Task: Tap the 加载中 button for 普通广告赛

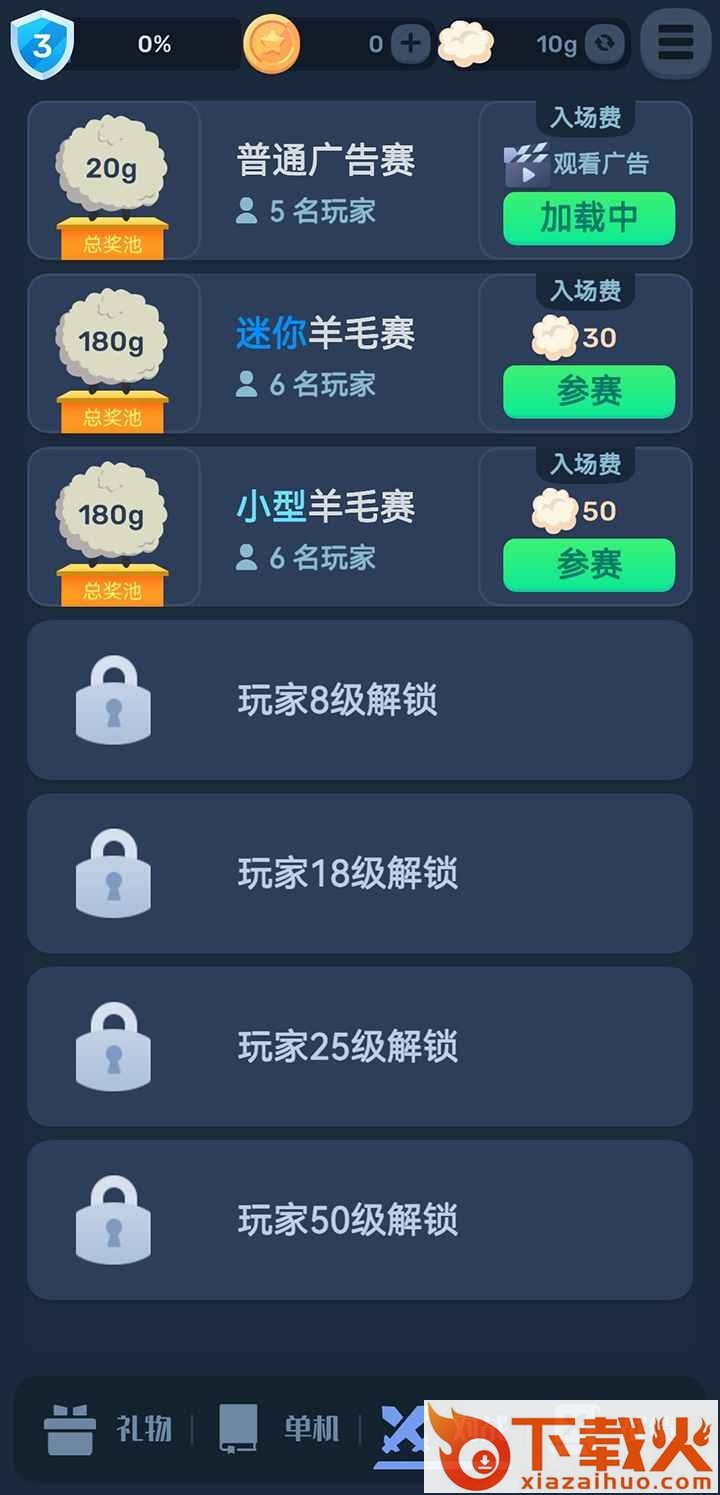Action: tap(588, 217)
